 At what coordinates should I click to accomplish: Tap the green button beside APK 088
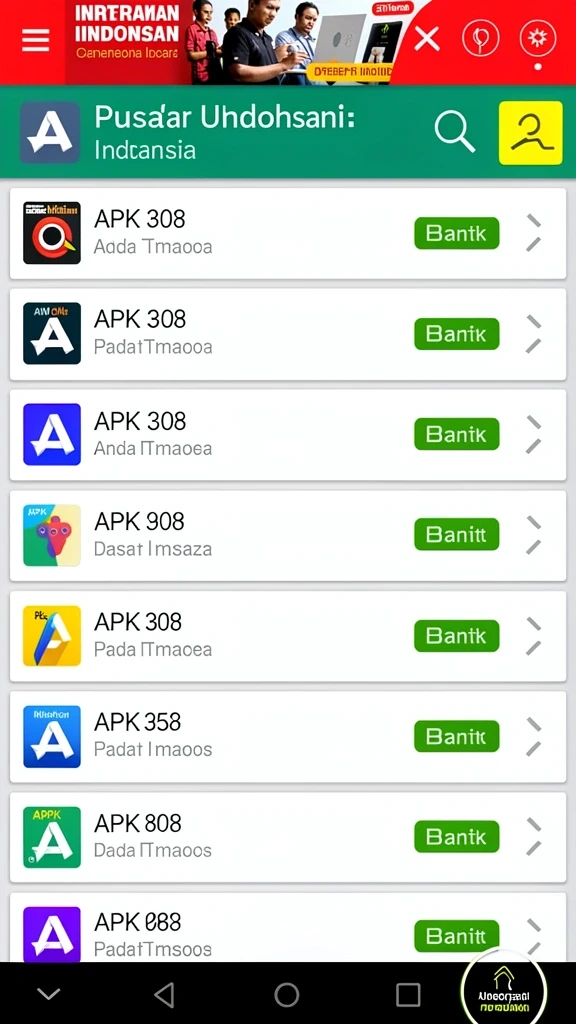[456, 936]
